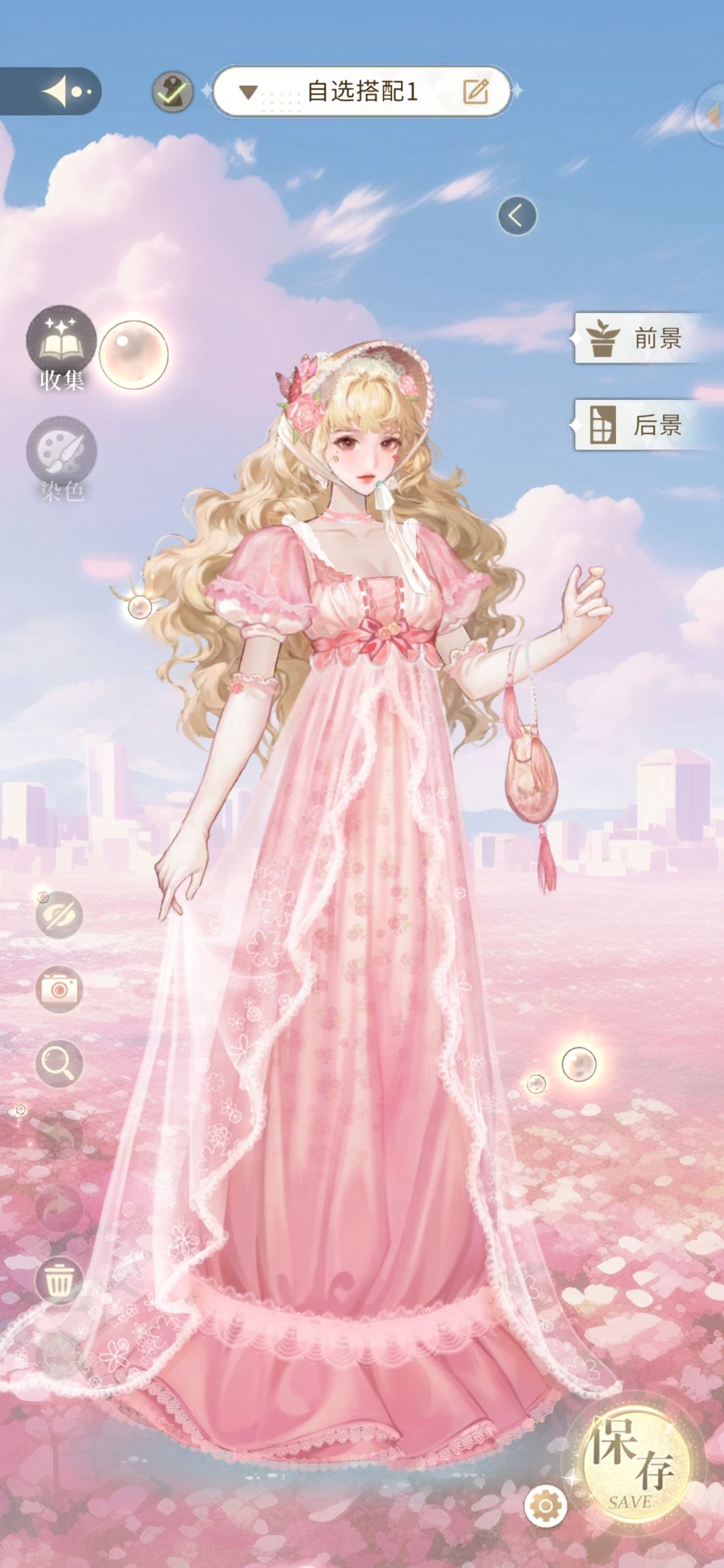Take a photo with the camera icon
Viewport: 724px width, 1568px height.
coord(59,989)
